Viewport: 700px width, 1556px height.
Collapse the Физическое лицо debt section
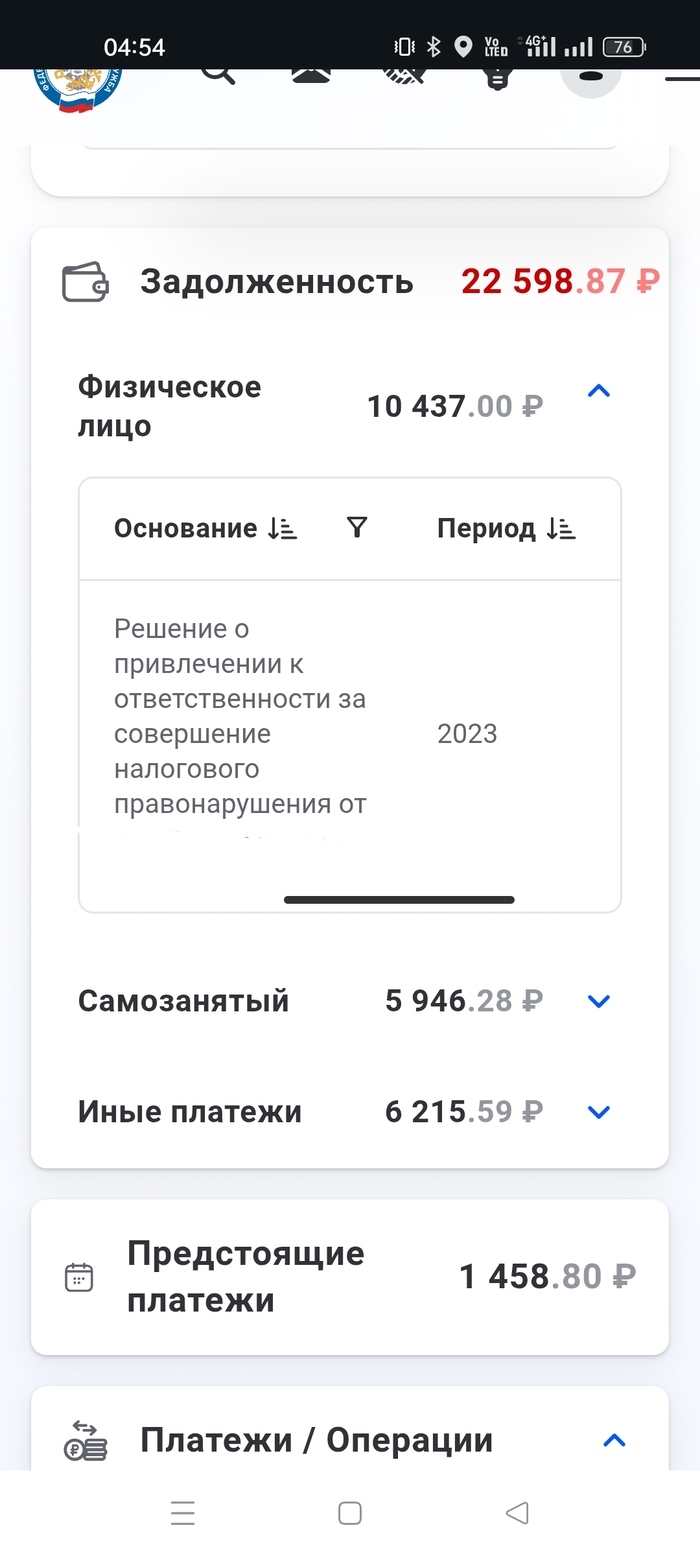tap(598, 392)
